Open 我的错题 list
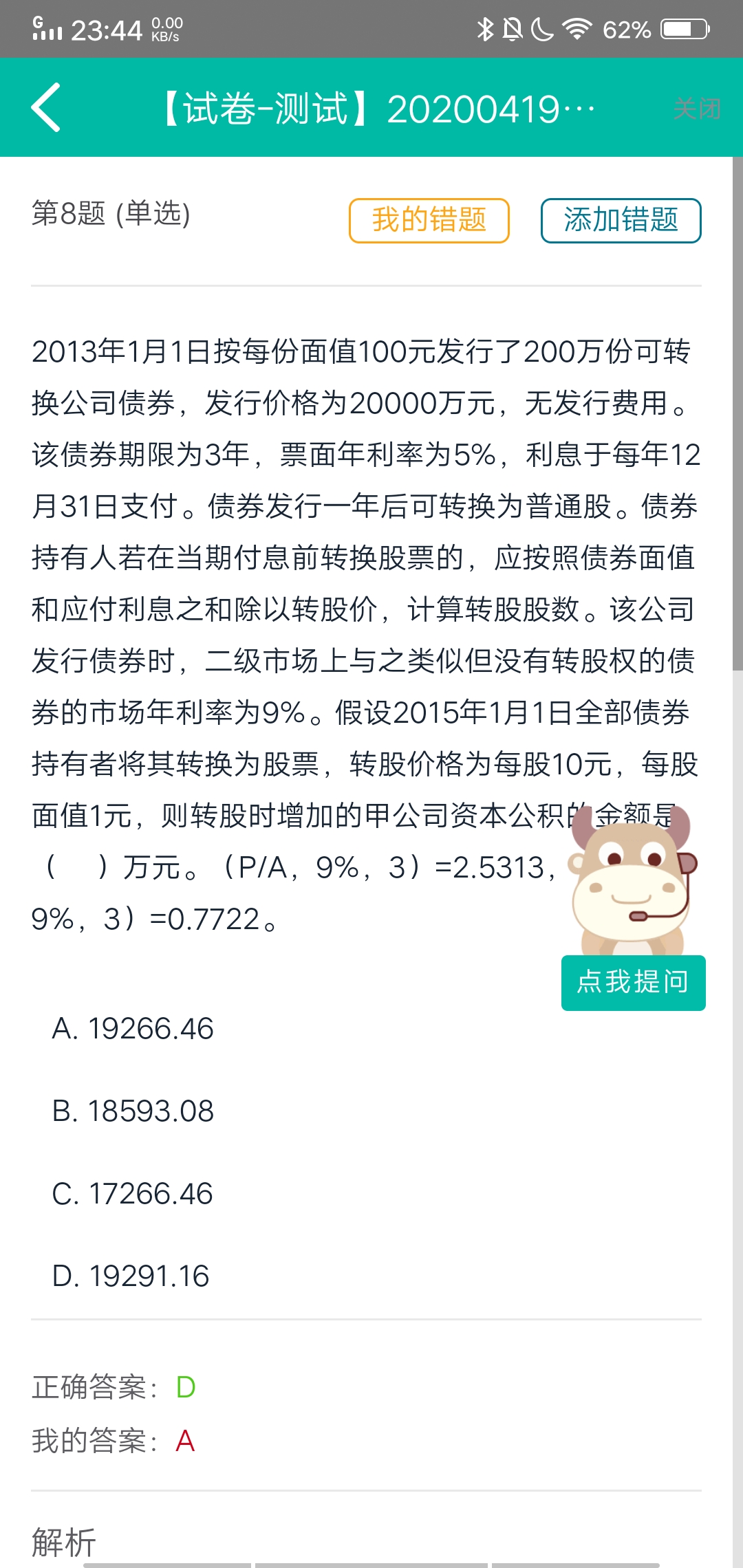The width and height of the screenshot is (743, 1568). 429,220
